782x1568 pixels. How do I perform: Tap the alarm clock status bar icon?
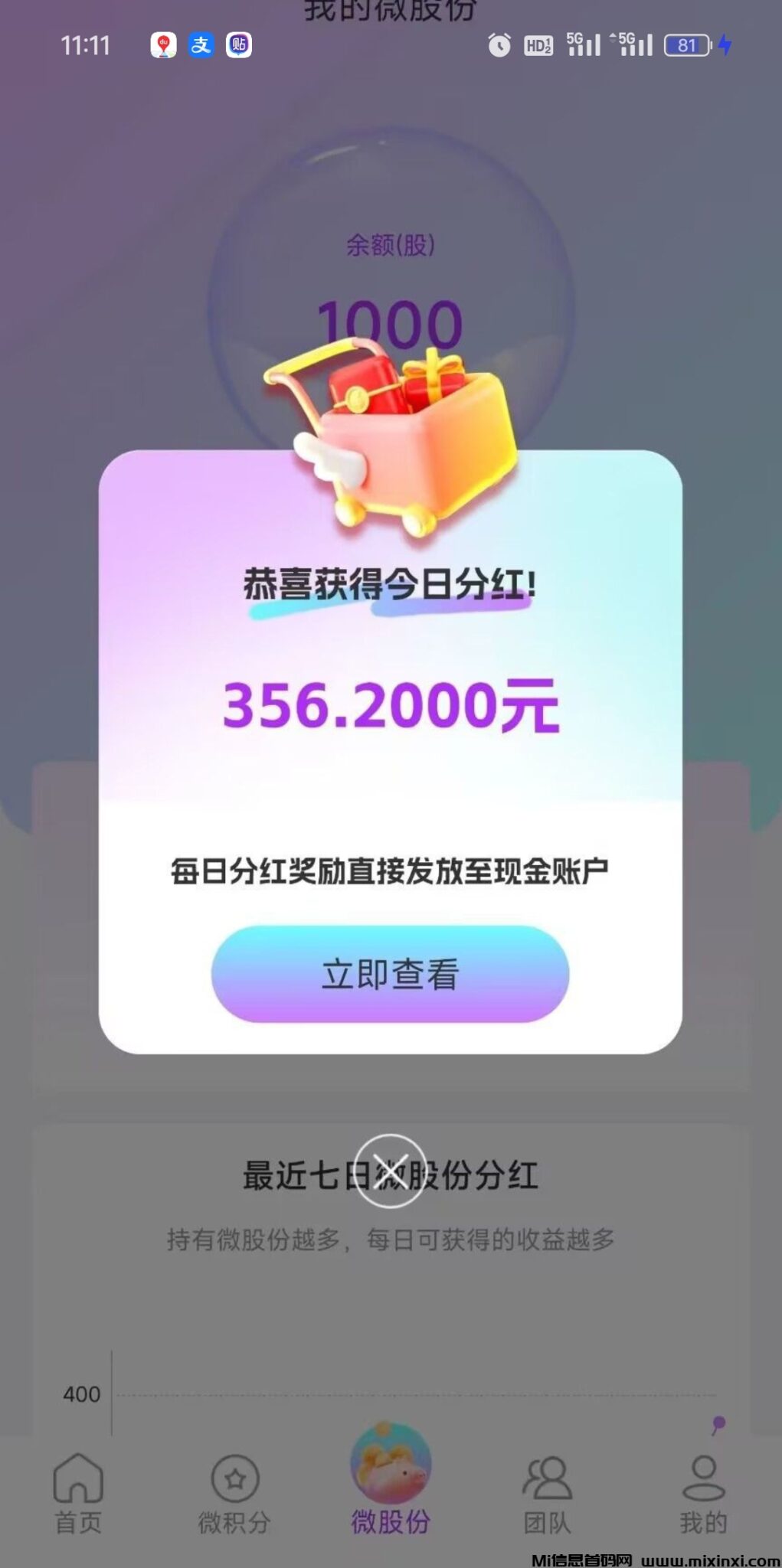(497, 47)
